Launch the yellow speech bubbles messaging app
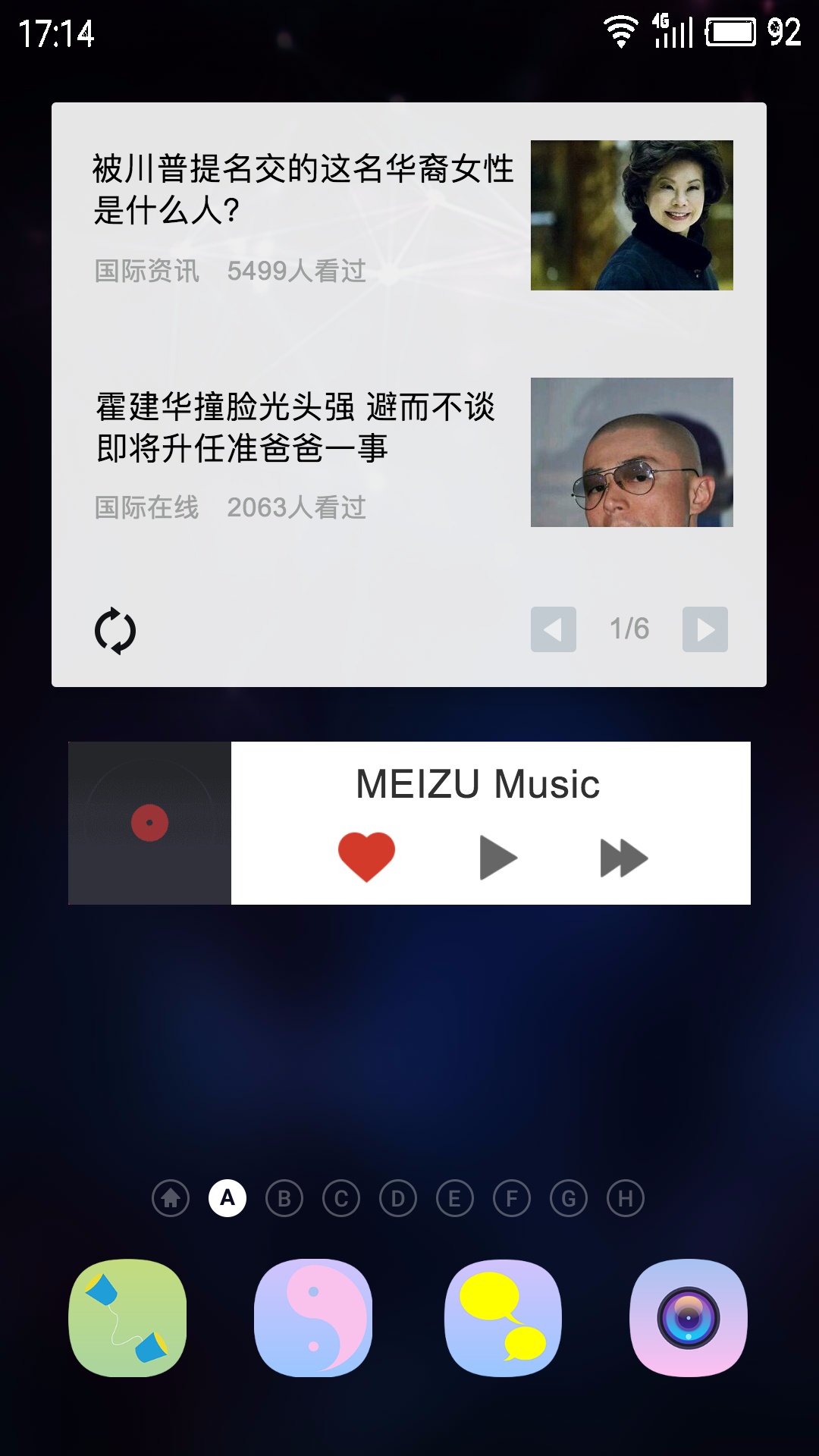This screenshot has height=1456, width=819. click(x=503, y=1318)
